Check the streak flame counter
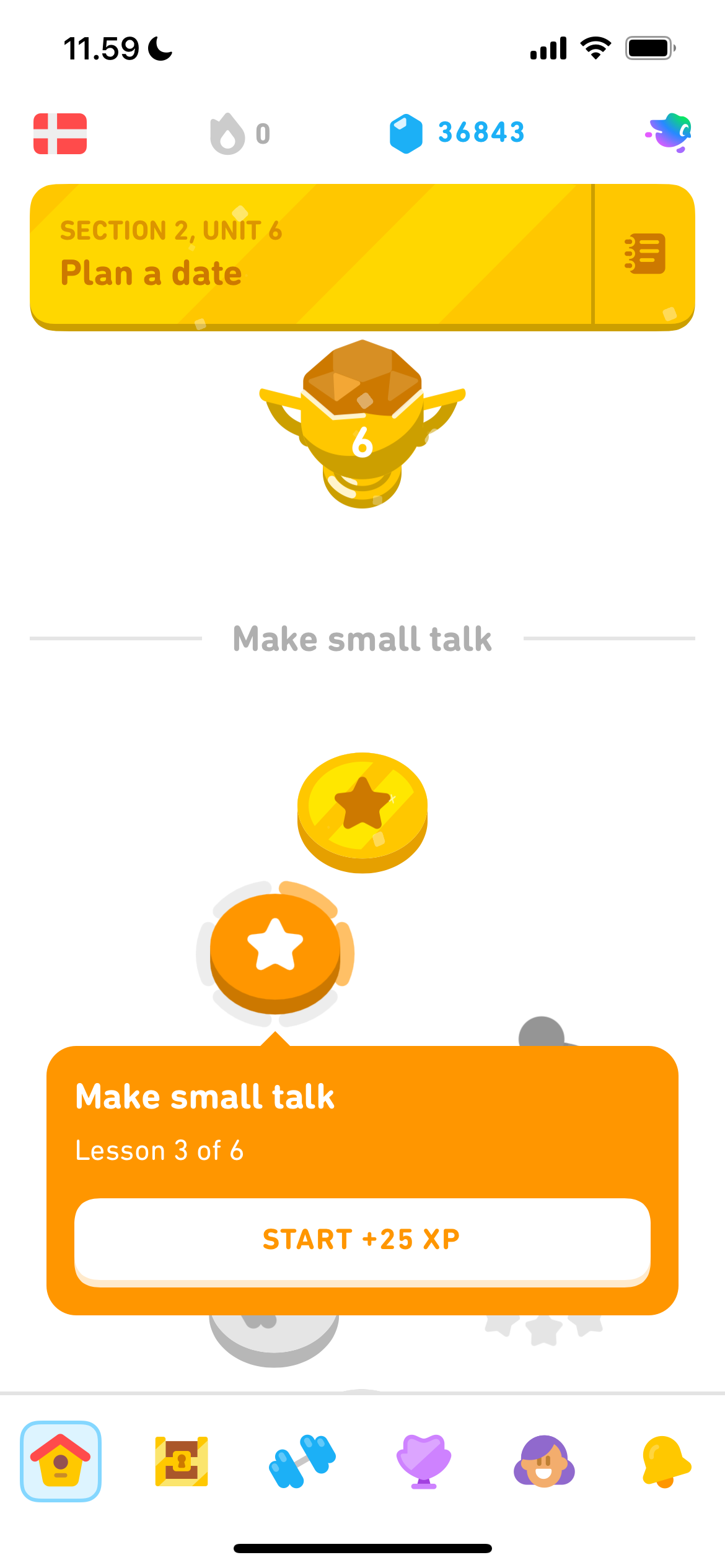This screenshot has width=725, height=1568. (x=240, y=134)
